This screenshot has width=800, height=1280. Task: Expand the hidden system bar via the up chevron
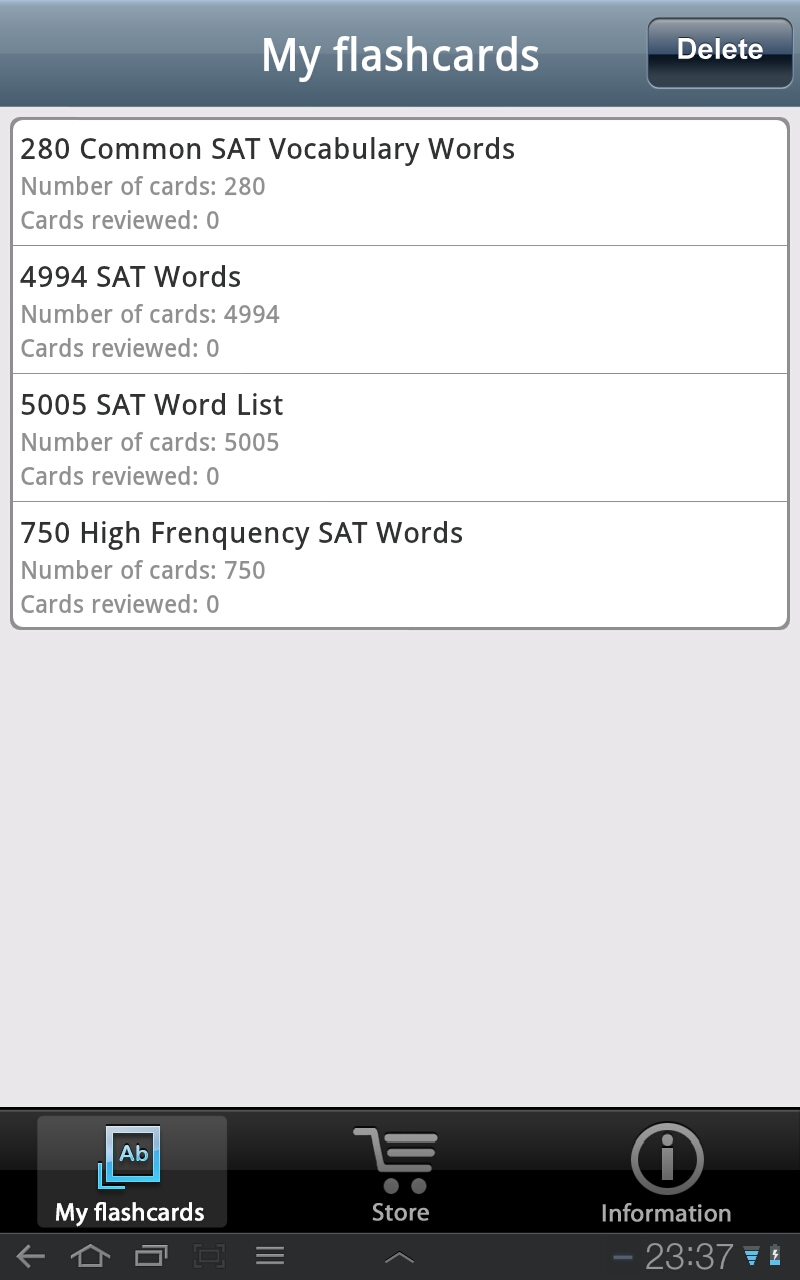pos(400,1256)
